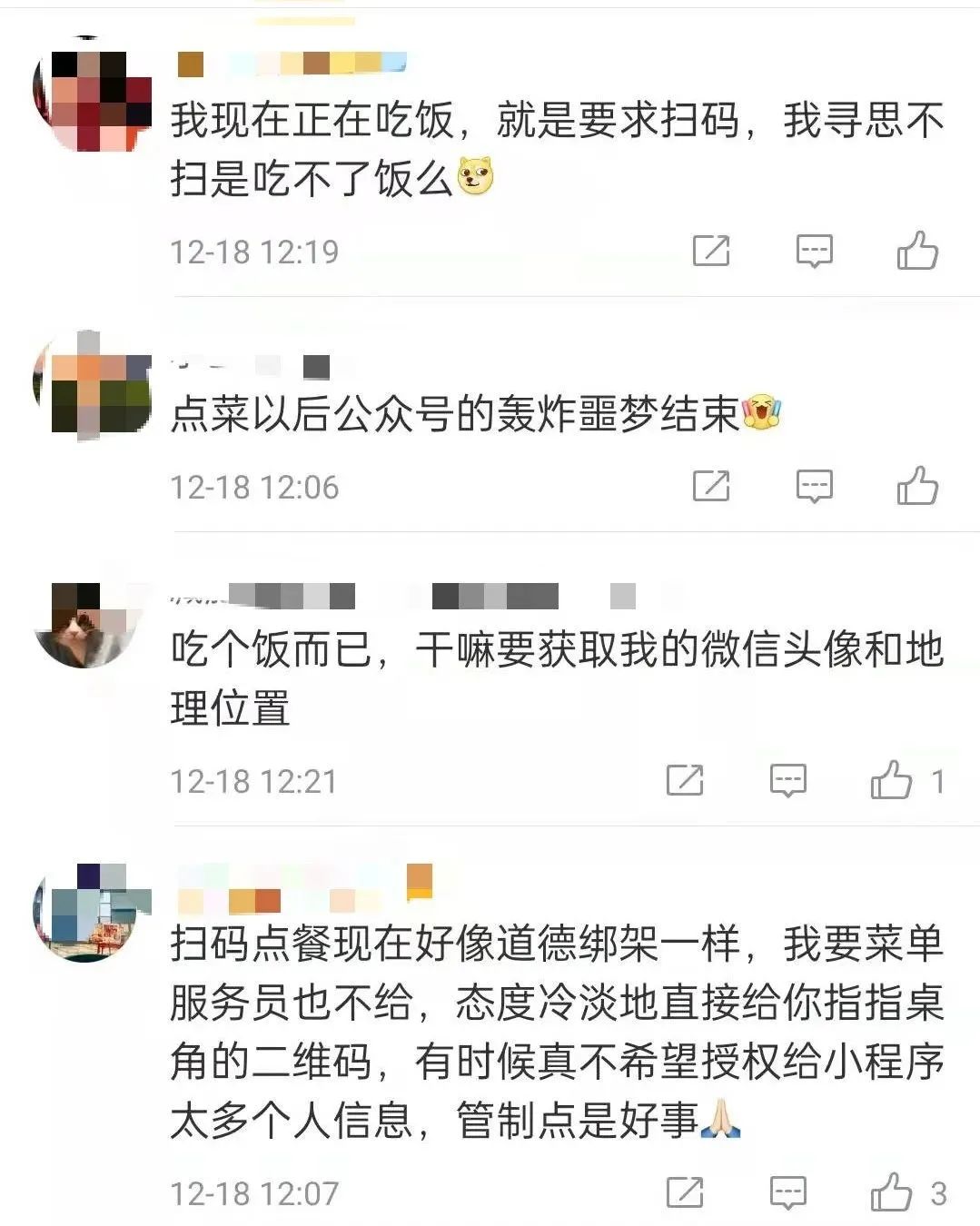Like the 12-18 12:19 comment about scanning while eating

(x=916, y=251)
